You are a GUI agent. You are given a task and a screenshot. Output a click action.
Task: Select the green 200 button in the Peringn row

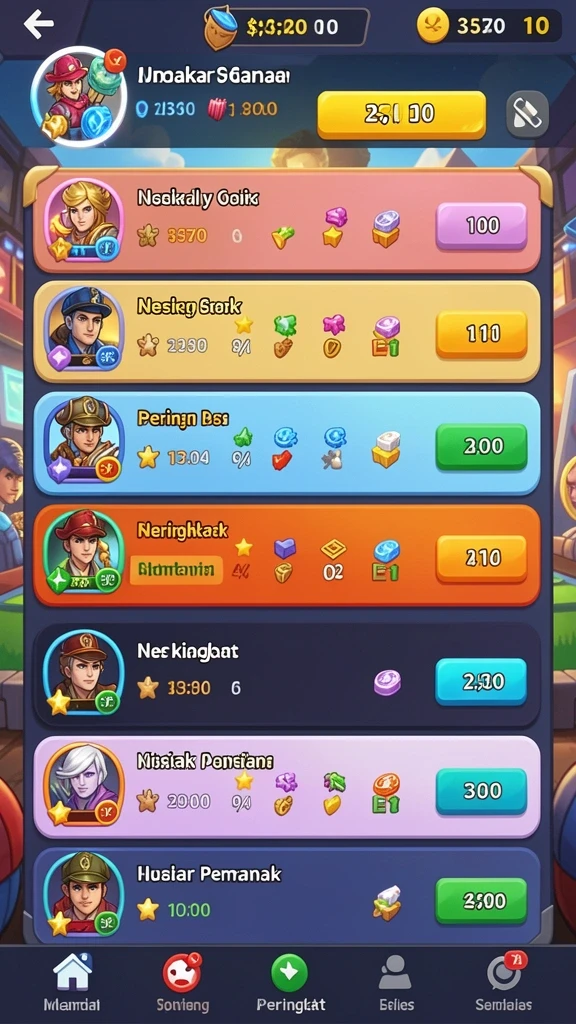tap(481, 447)
